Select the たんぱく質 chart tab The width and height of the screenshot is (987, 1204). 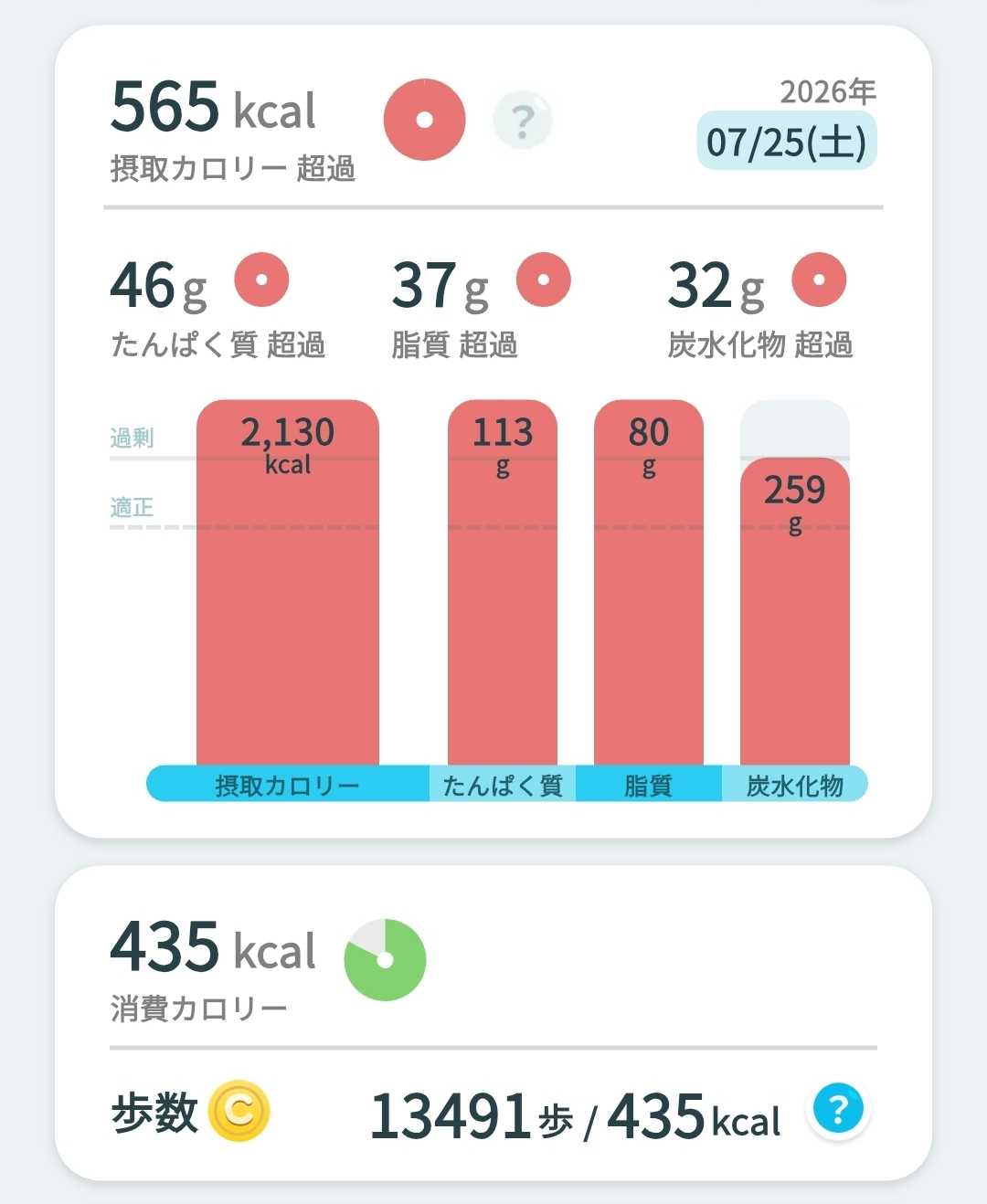[x=503, y=785]
